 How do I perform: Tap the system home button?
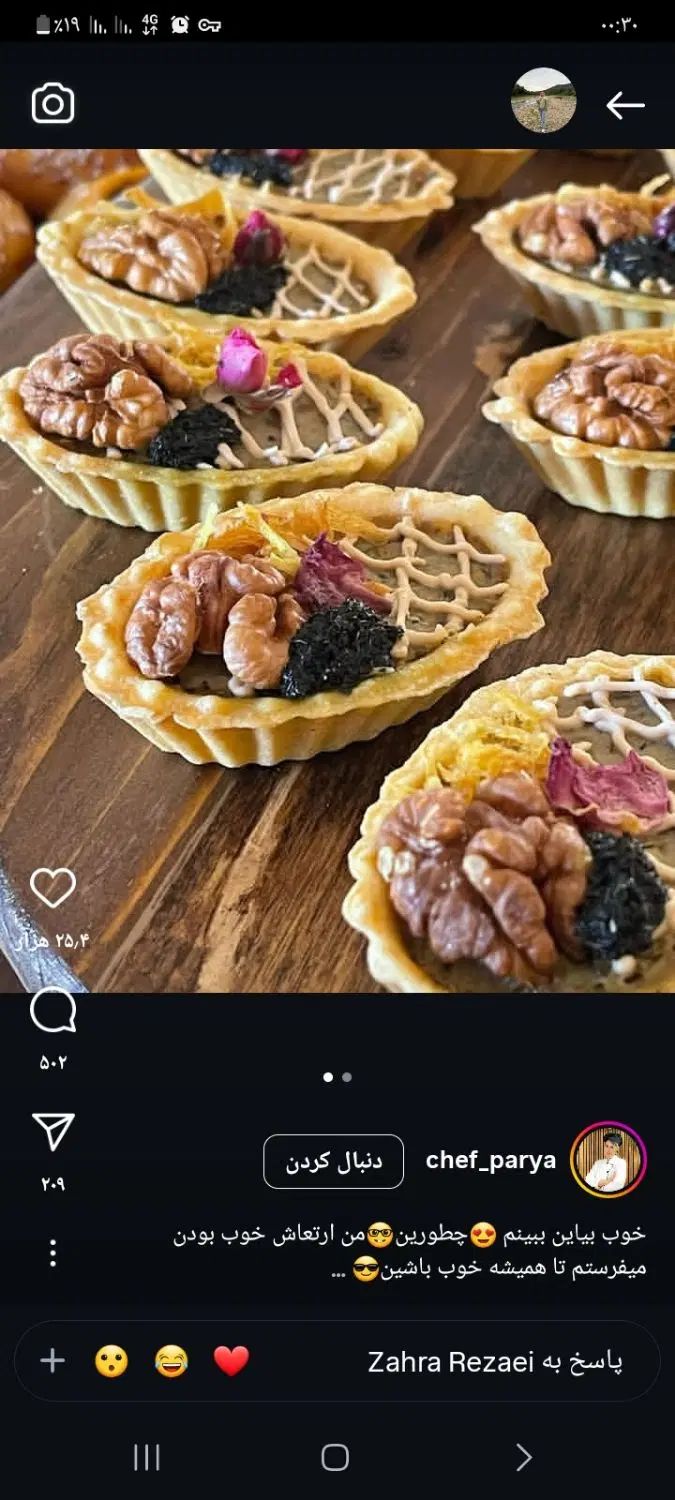(x=335, y=1457)
